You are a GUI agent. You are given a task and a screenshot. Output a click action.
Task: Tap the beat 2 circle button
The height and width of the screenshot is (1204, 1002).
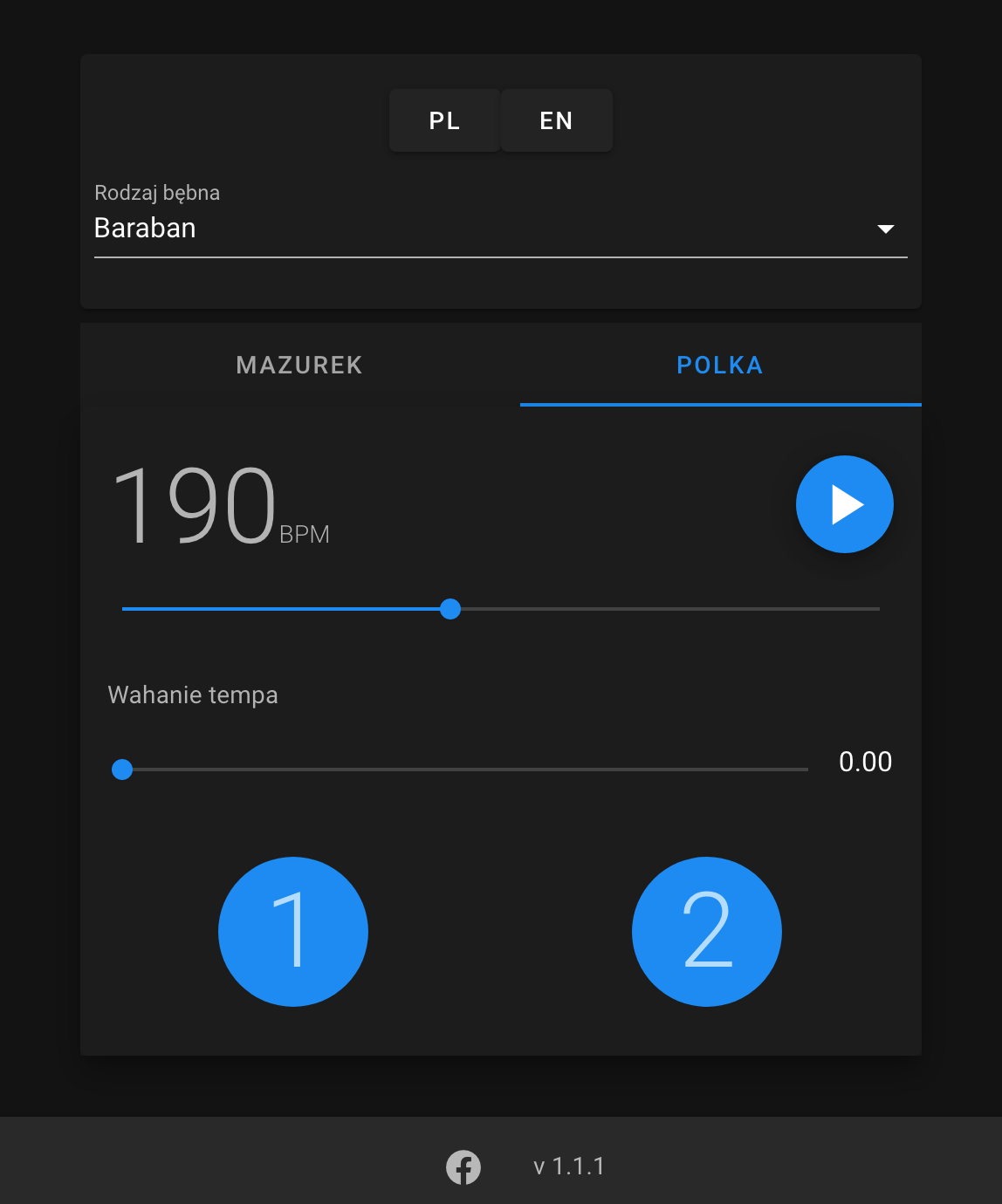[707, 932]
